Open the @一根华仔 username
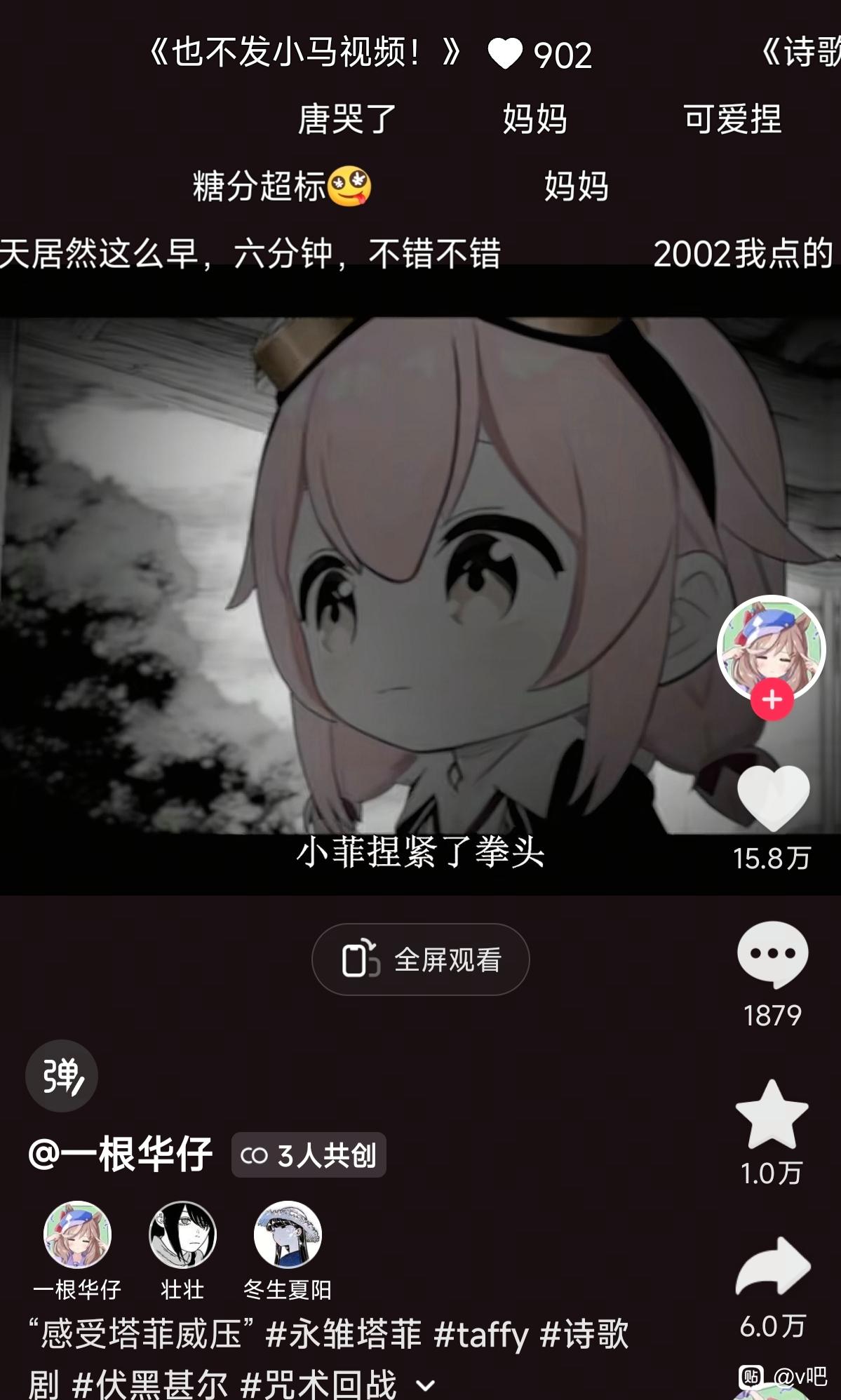The height and width of the screenshot is (1400, 841). (x=120, y=1155)
